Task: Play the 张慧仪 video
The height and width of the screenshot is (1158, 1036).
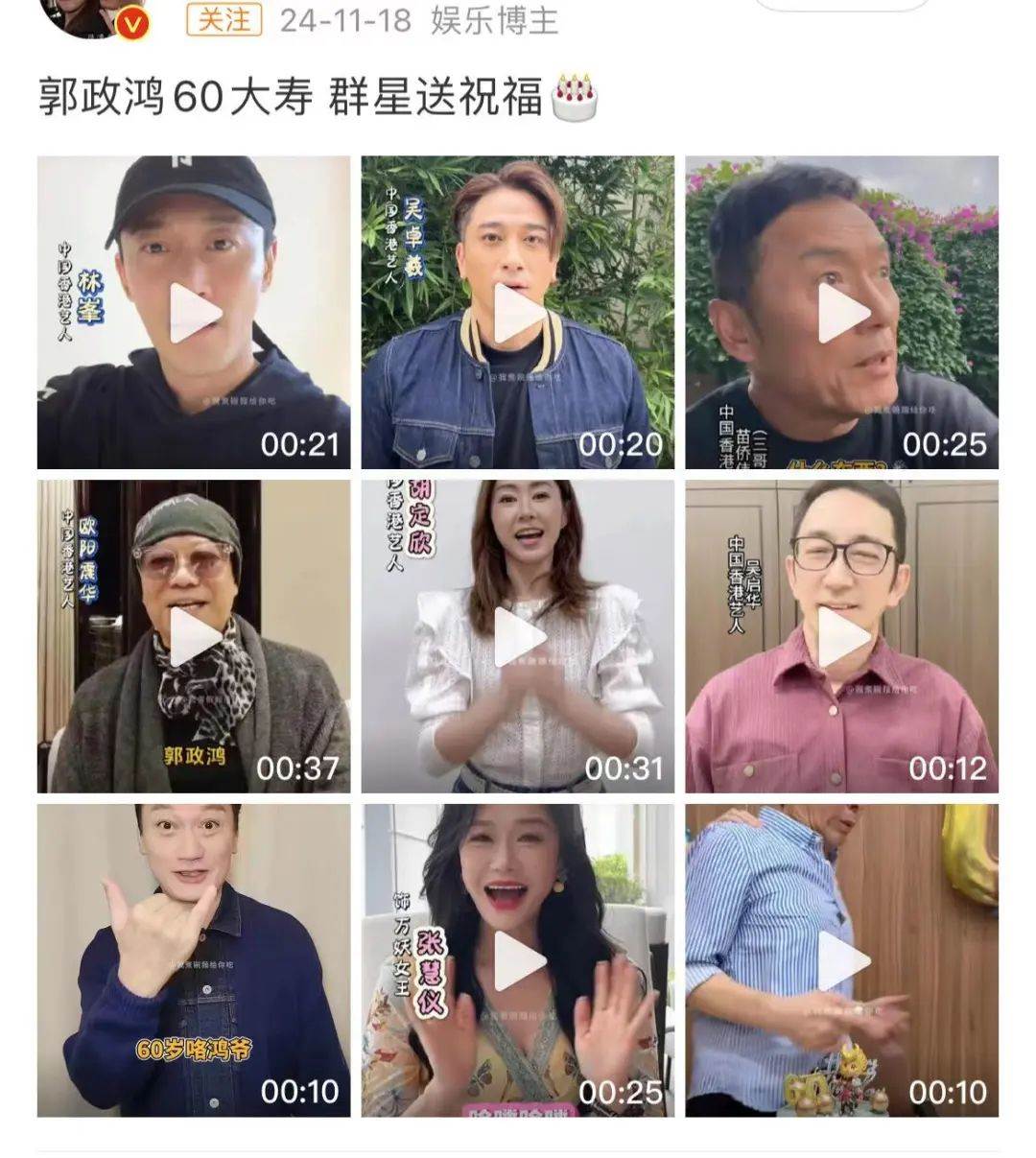Action: [x=518, y=960]
